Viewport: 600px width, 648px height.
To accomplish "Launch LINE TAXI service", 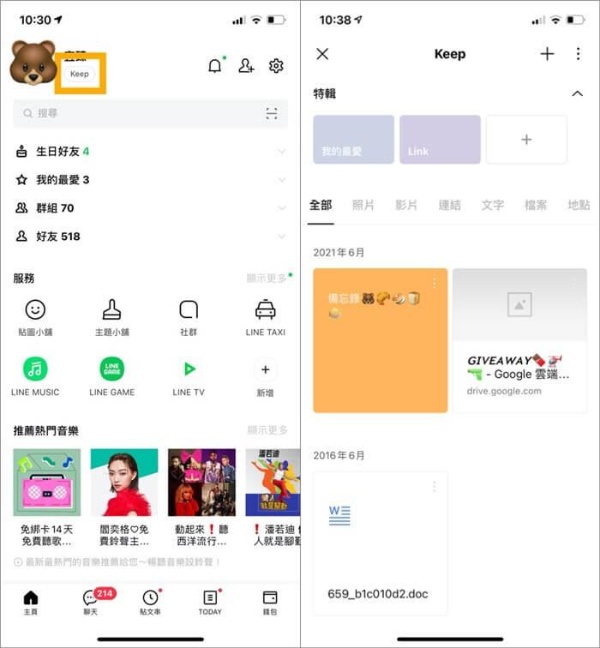I will [x=265, y=318].
